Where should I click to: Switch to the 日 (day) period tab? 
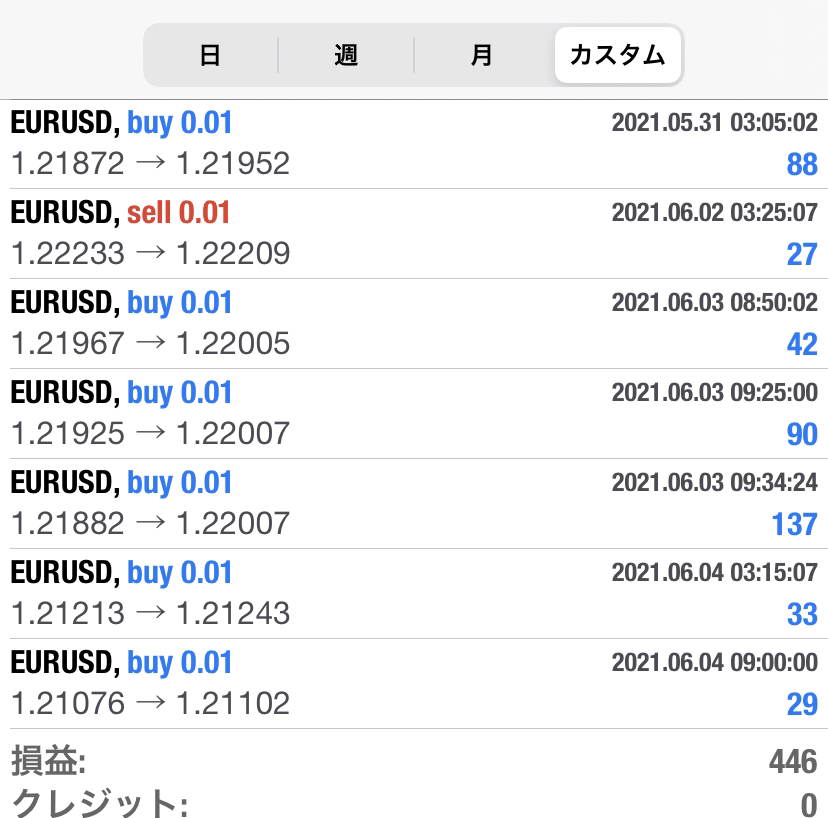tap(210, 55)
